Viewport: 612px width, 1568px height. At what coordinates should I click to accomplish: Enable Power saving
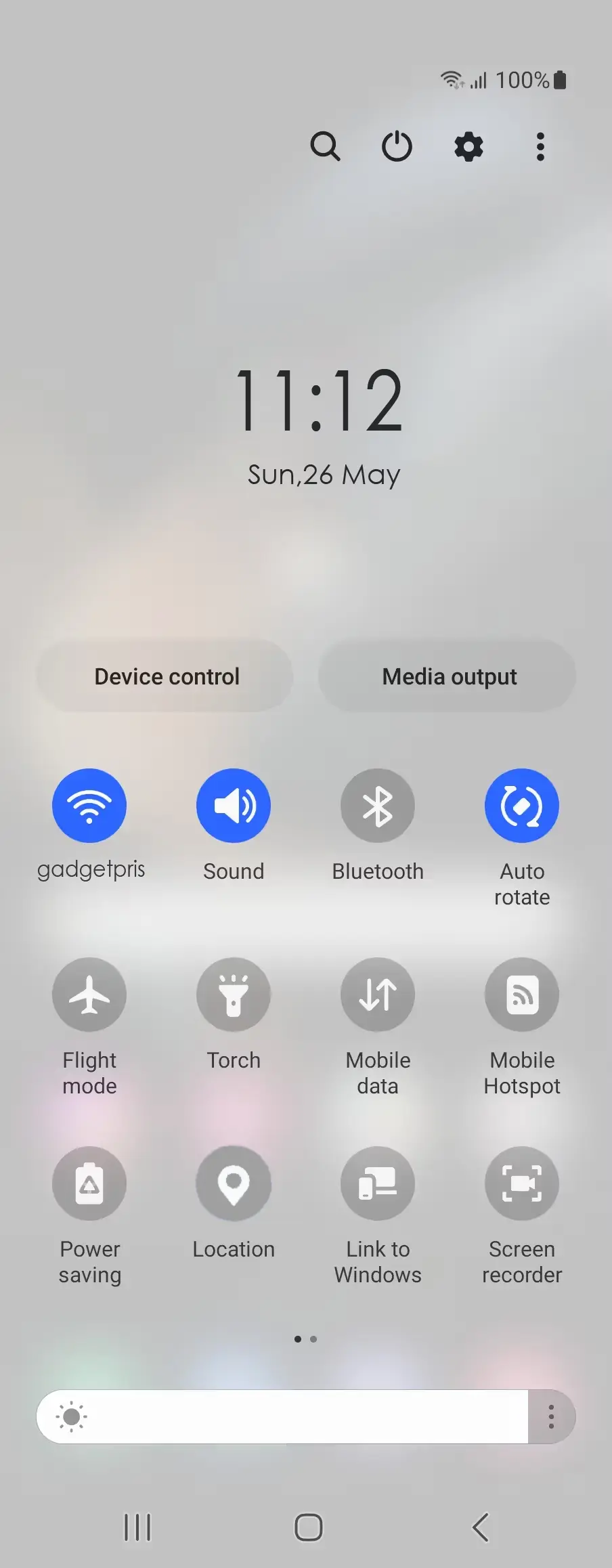click(x=89, y=1183)
